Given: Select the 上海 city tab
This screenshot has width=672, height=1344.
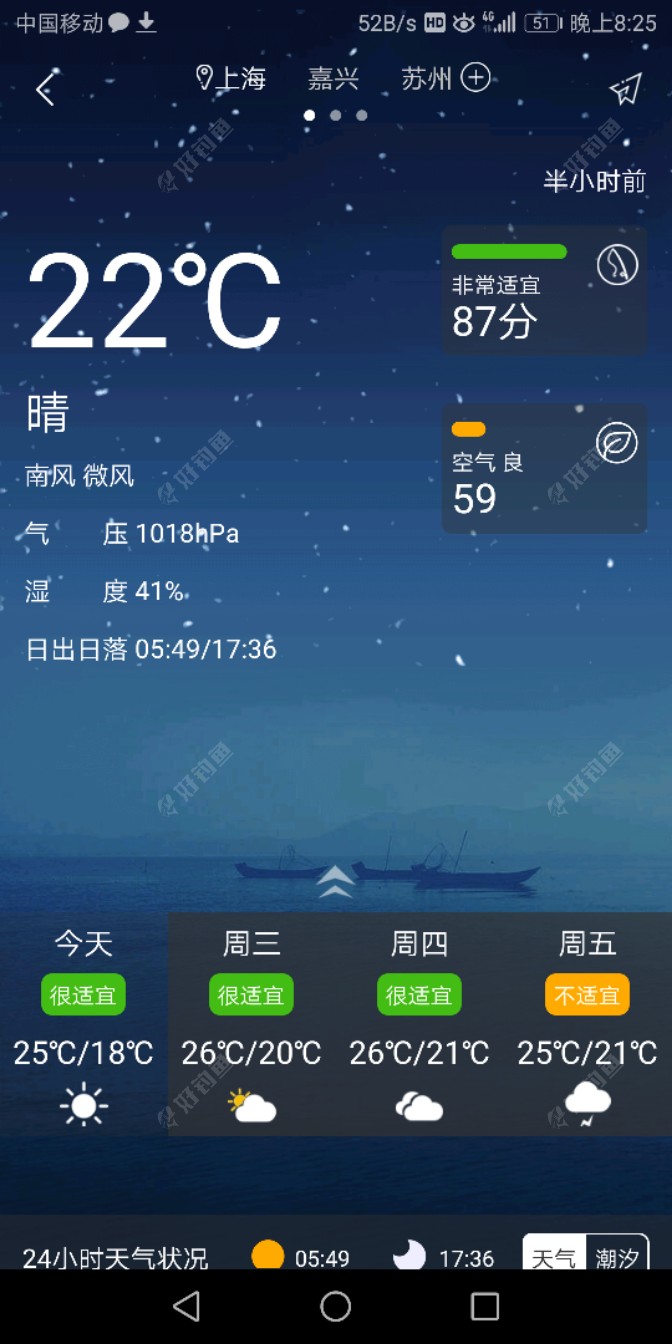Looking at the screenshot, I should click(232, 79).
